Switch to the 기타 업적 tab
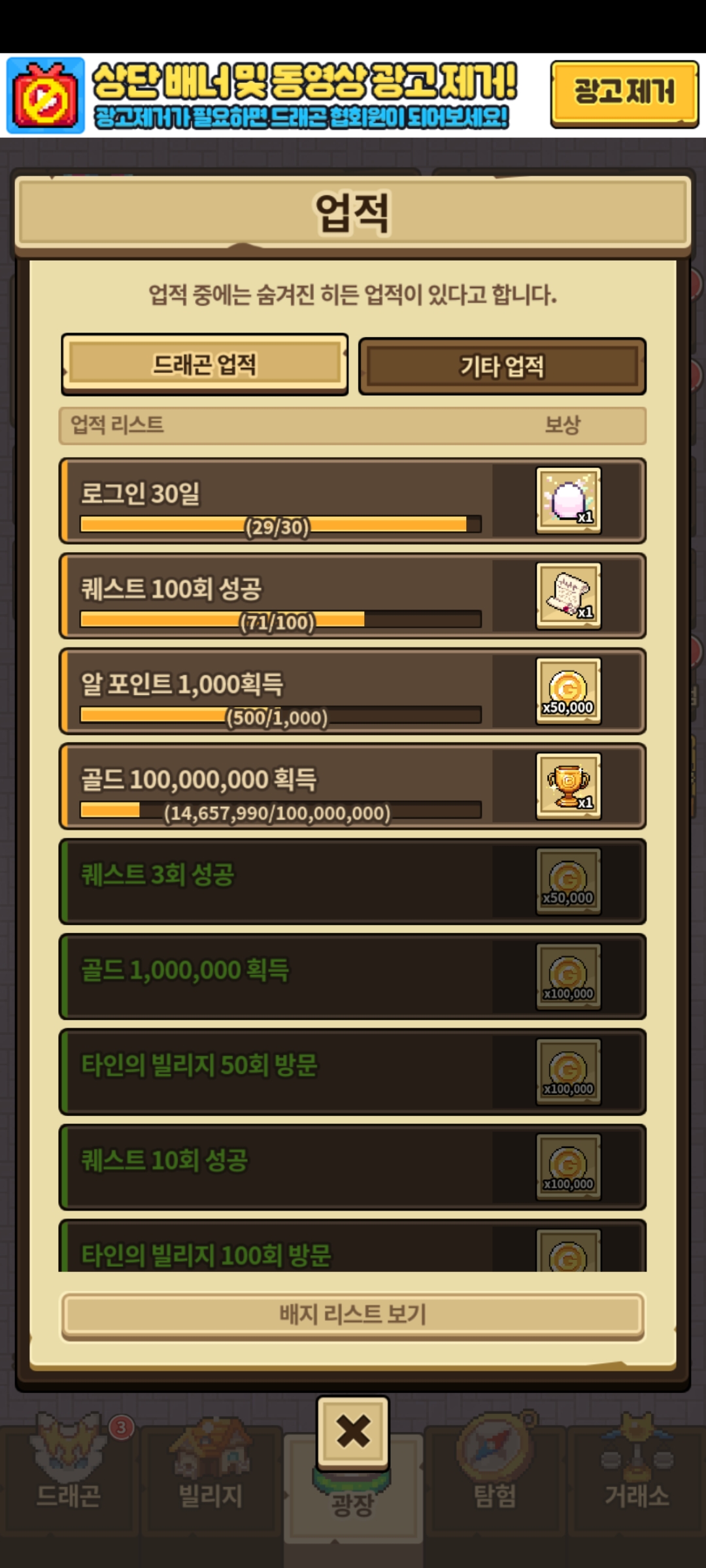 tap(502, 366)
